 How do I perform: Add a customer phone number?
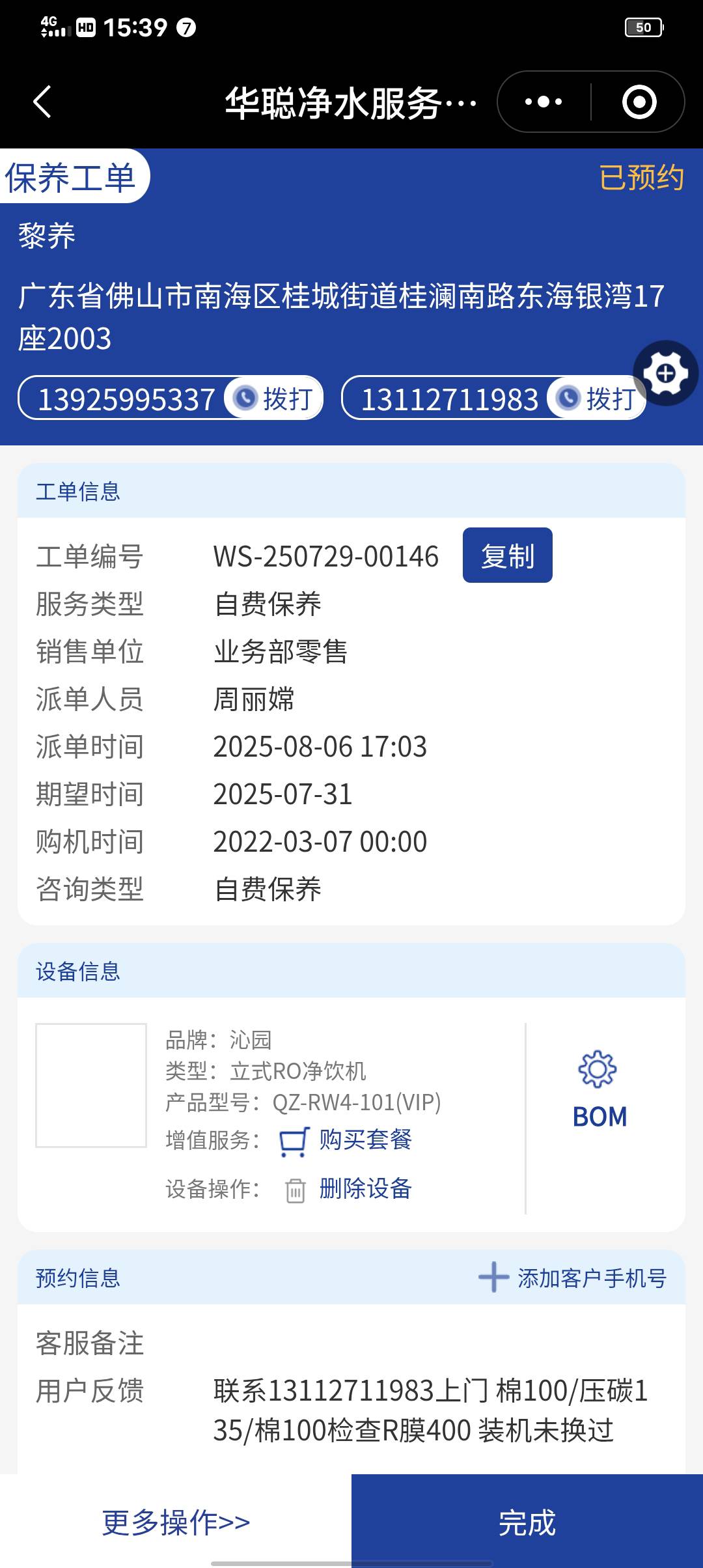(x=573, y=1278)
